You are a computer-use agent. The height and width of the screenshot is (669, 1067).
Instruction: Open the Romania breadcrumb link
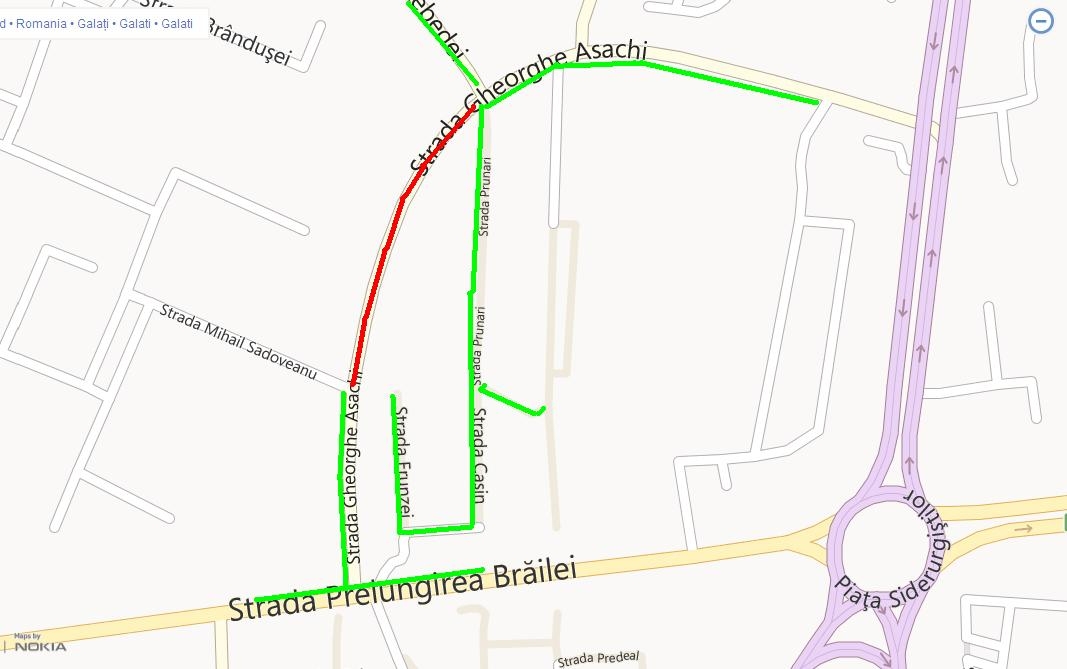click(41, 23)
